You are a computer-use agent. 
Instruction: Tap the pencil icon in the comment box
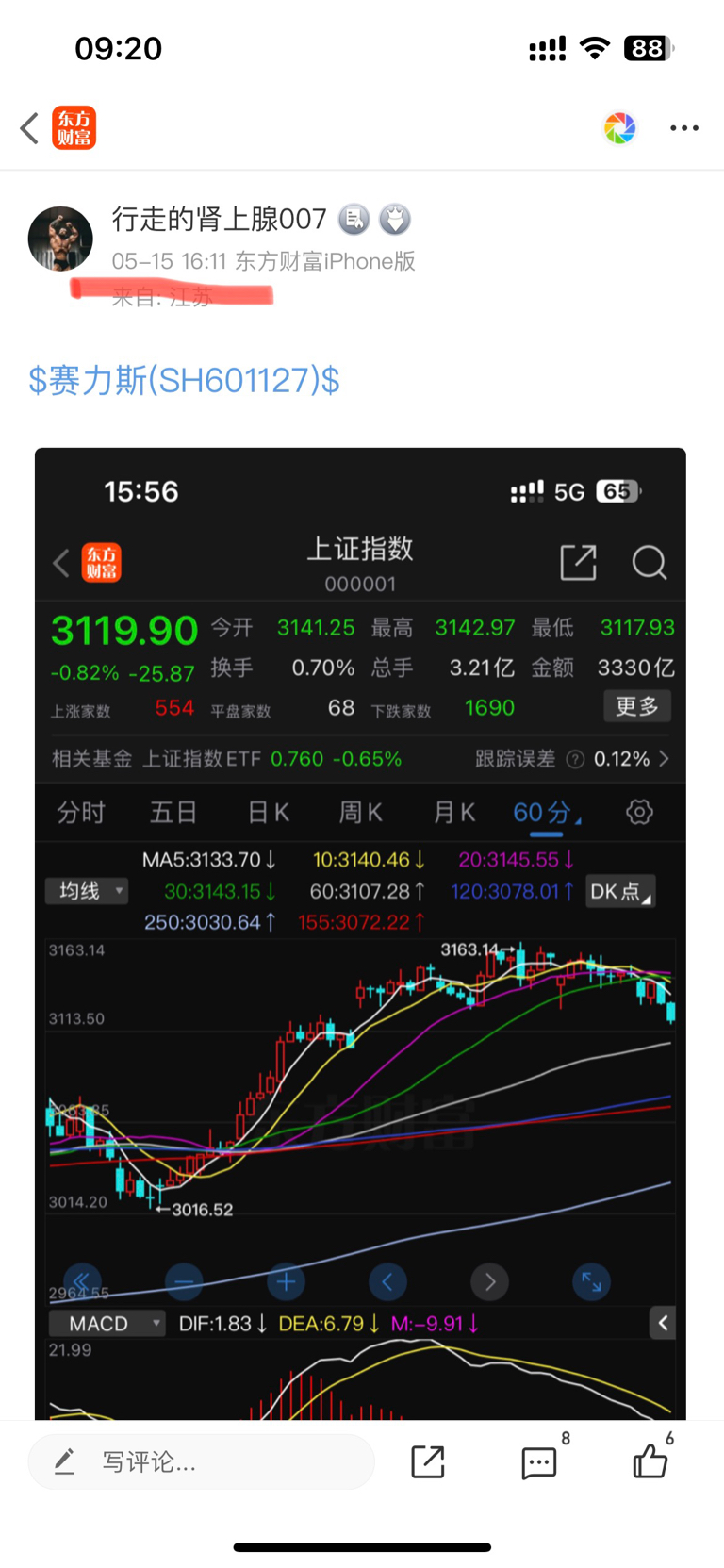click(x=64, y=1462)
